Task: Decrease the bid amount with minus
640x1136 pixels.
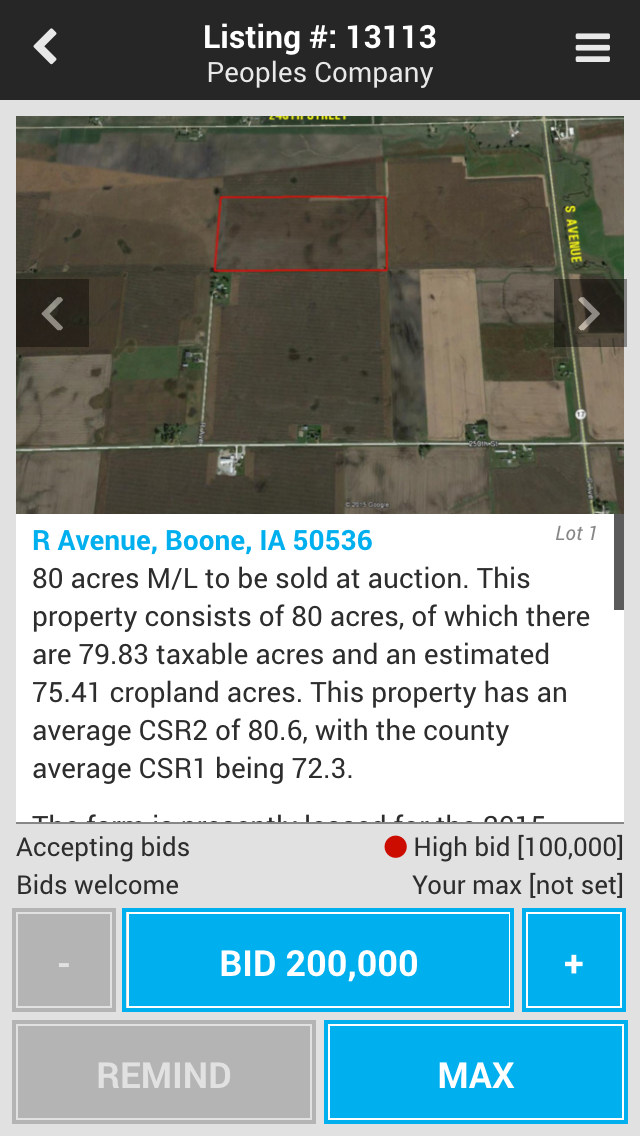Action: (x=64, y=960)
